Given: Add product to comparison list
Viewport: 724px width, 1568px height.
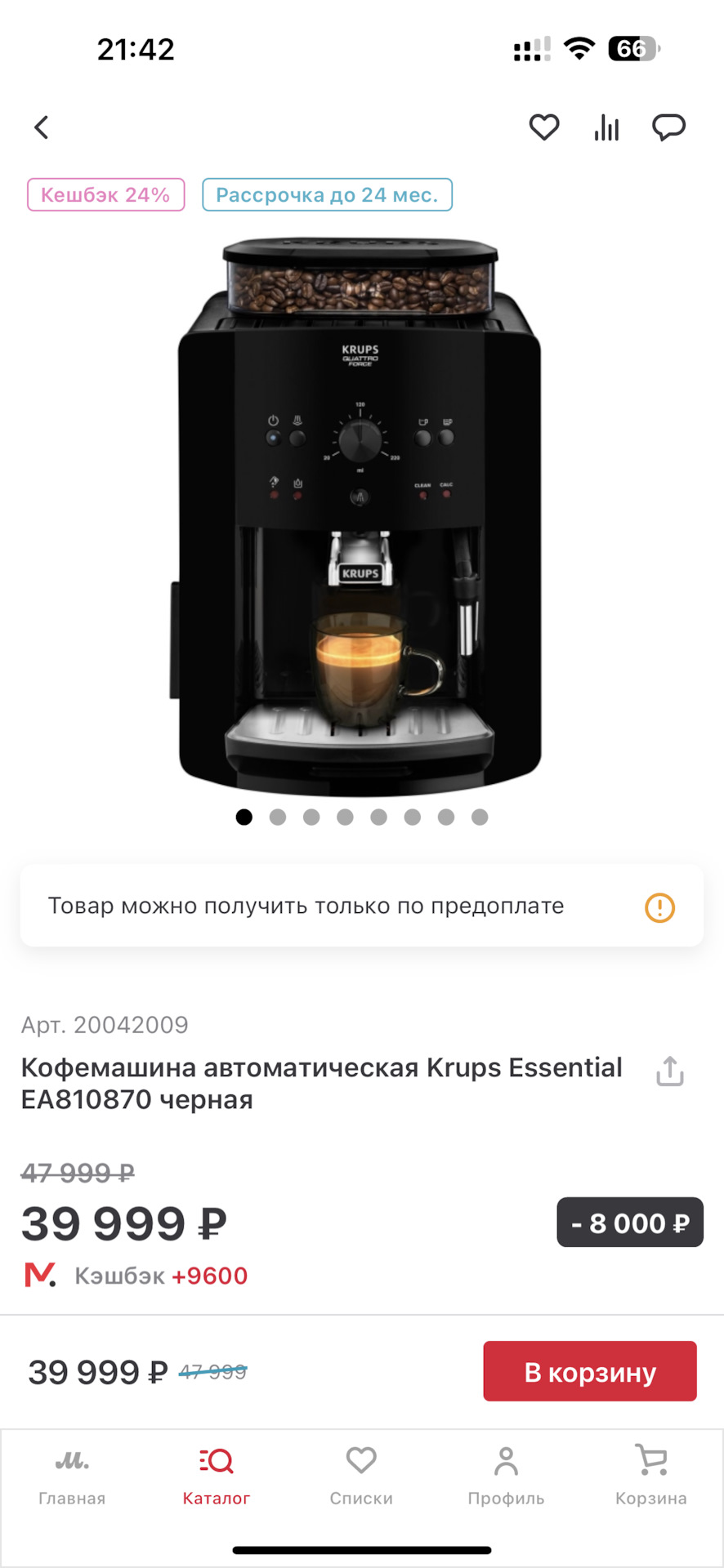Looking at the screenshot, I should (x=606, y=127).
